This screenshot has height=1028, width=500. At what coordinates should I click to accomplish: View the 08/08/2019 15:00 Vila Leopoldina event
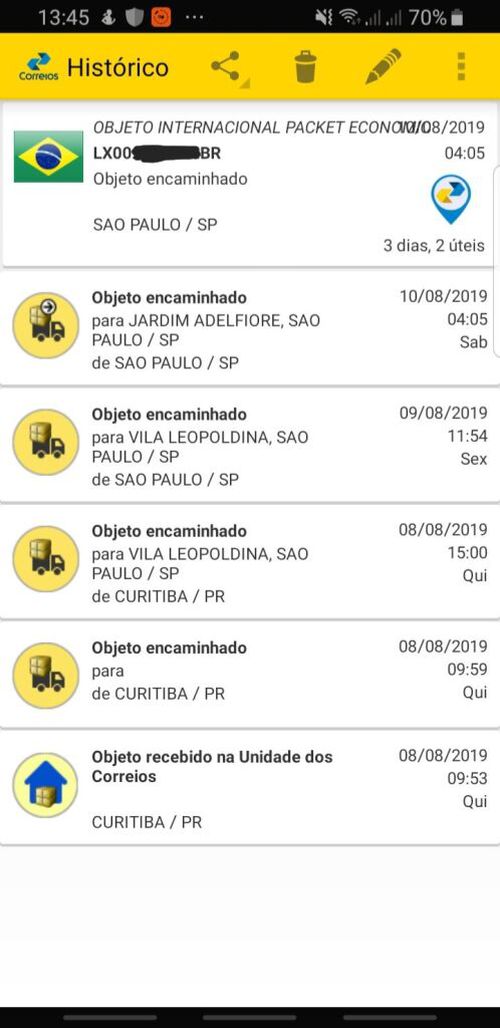[249, 562]
